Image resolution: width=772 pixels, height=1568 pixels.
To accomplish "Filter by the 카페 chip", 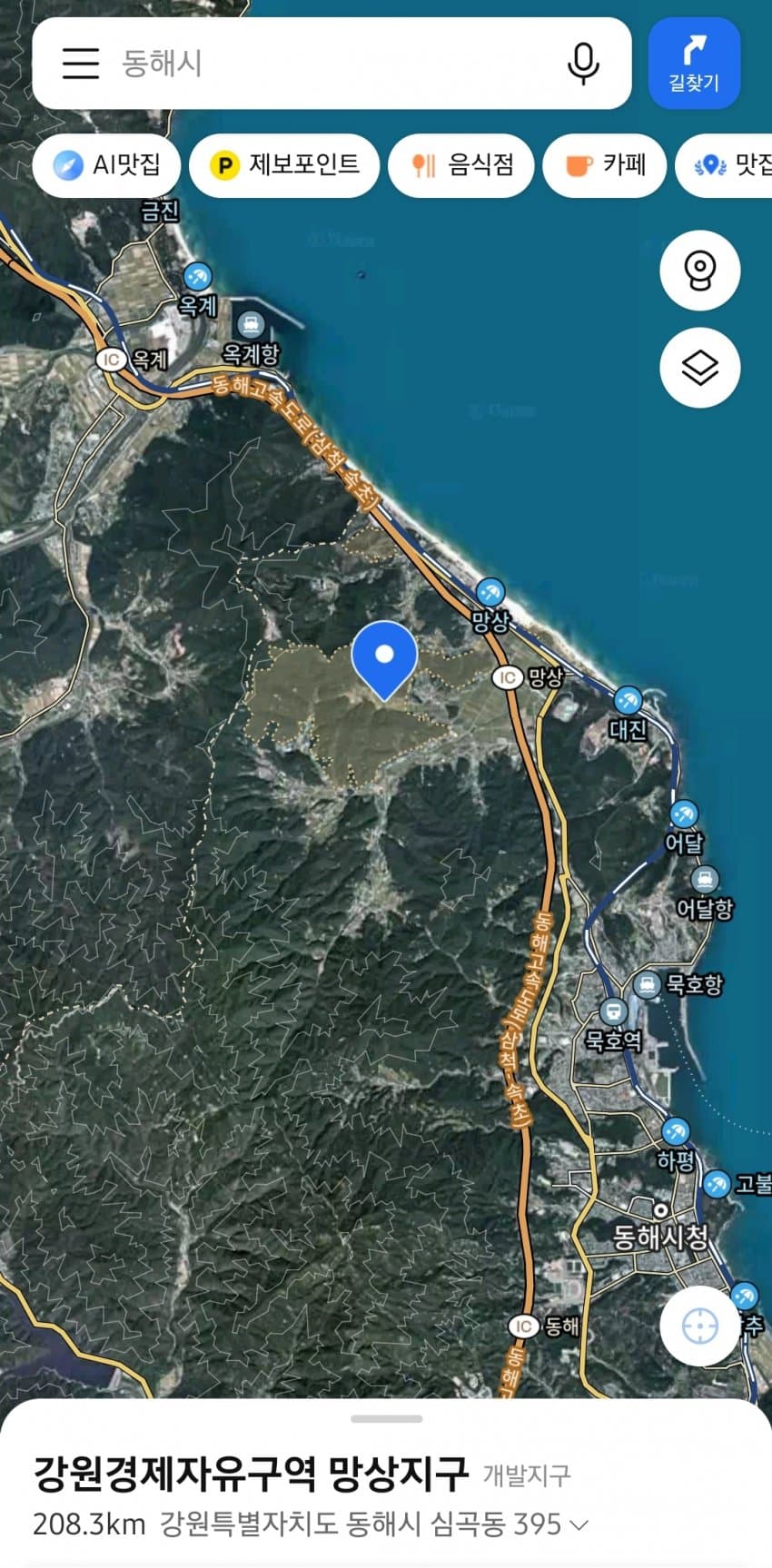I will [605, 164].
